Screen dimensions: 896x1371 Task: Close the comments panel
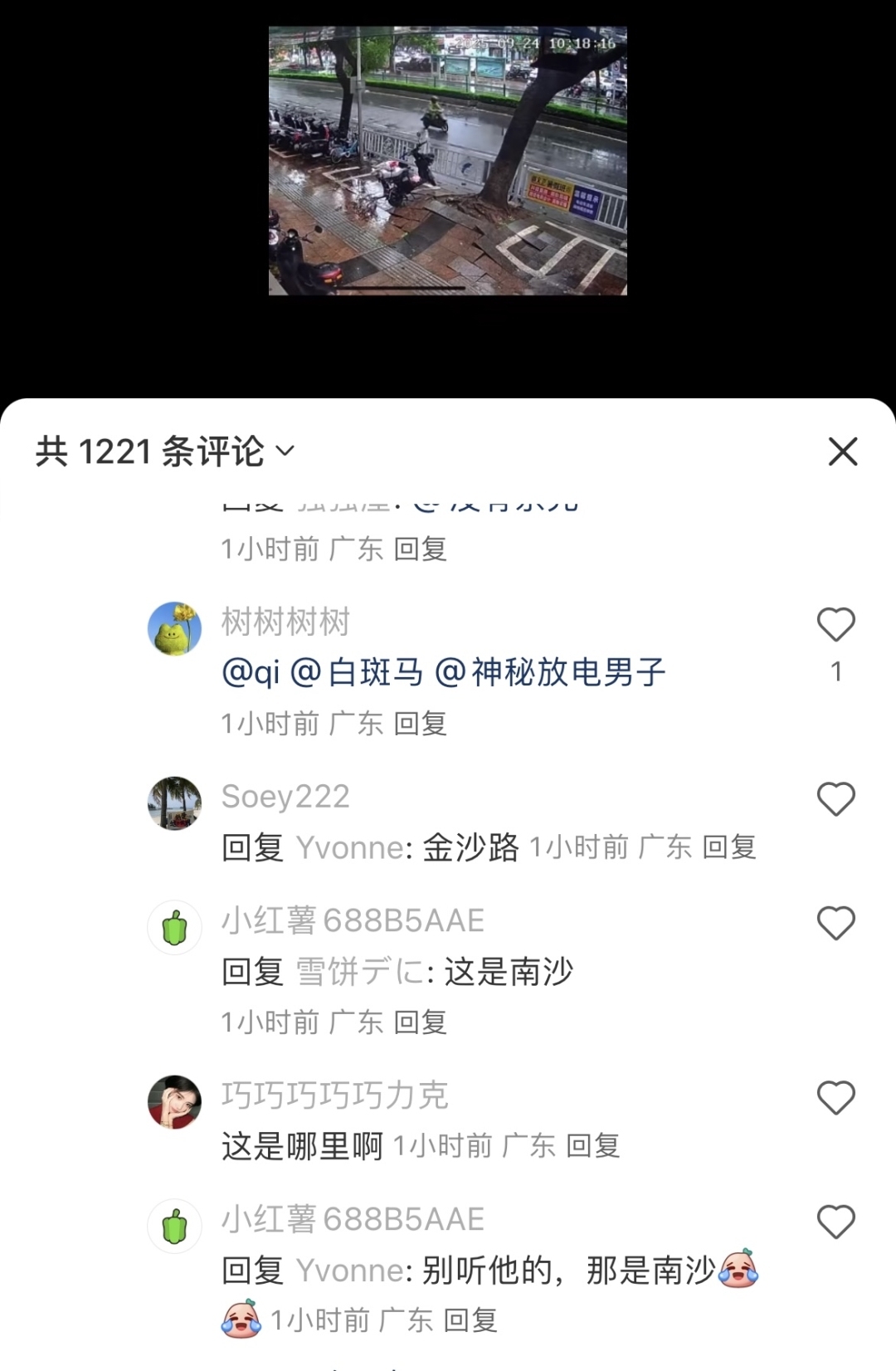(842, 452)
